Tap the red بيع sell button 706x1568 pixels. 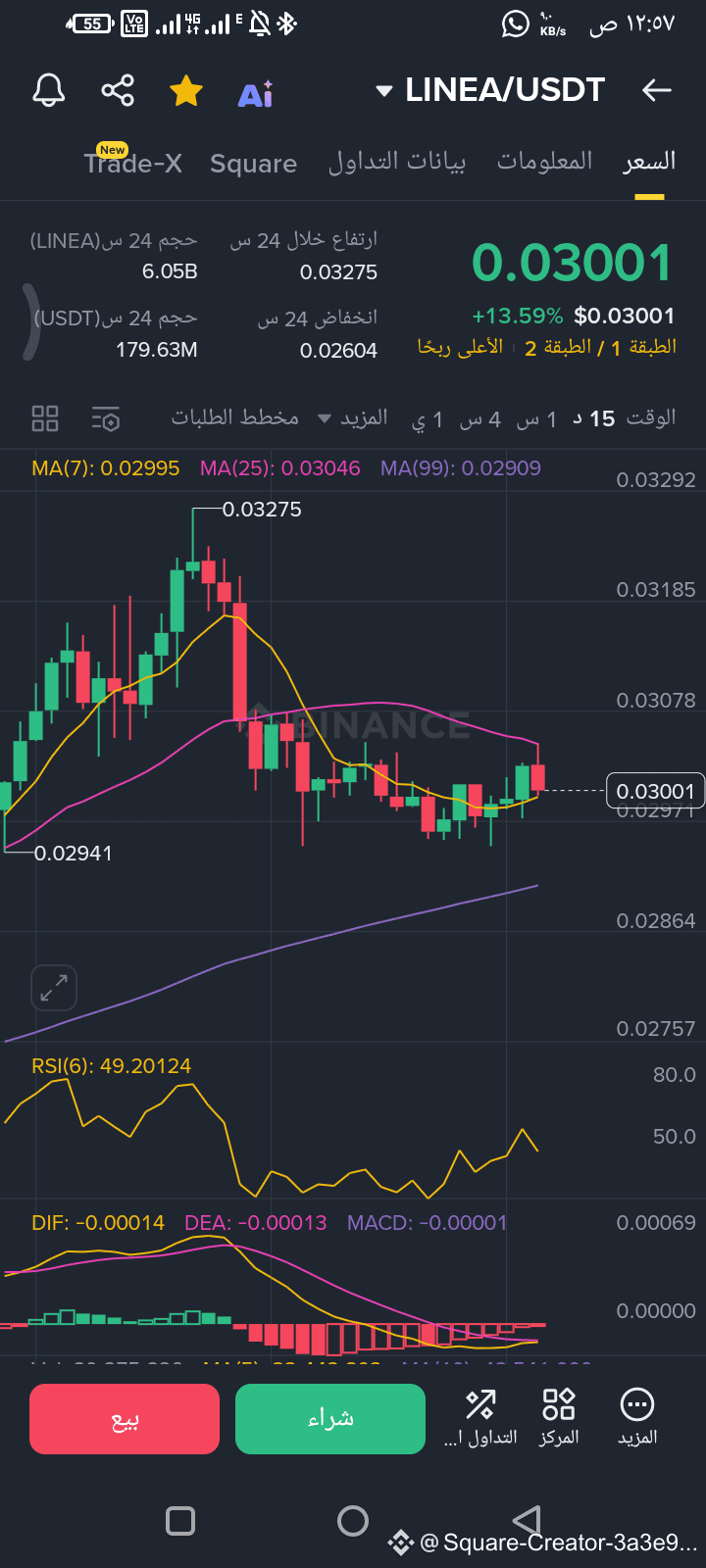[125, 1419]
